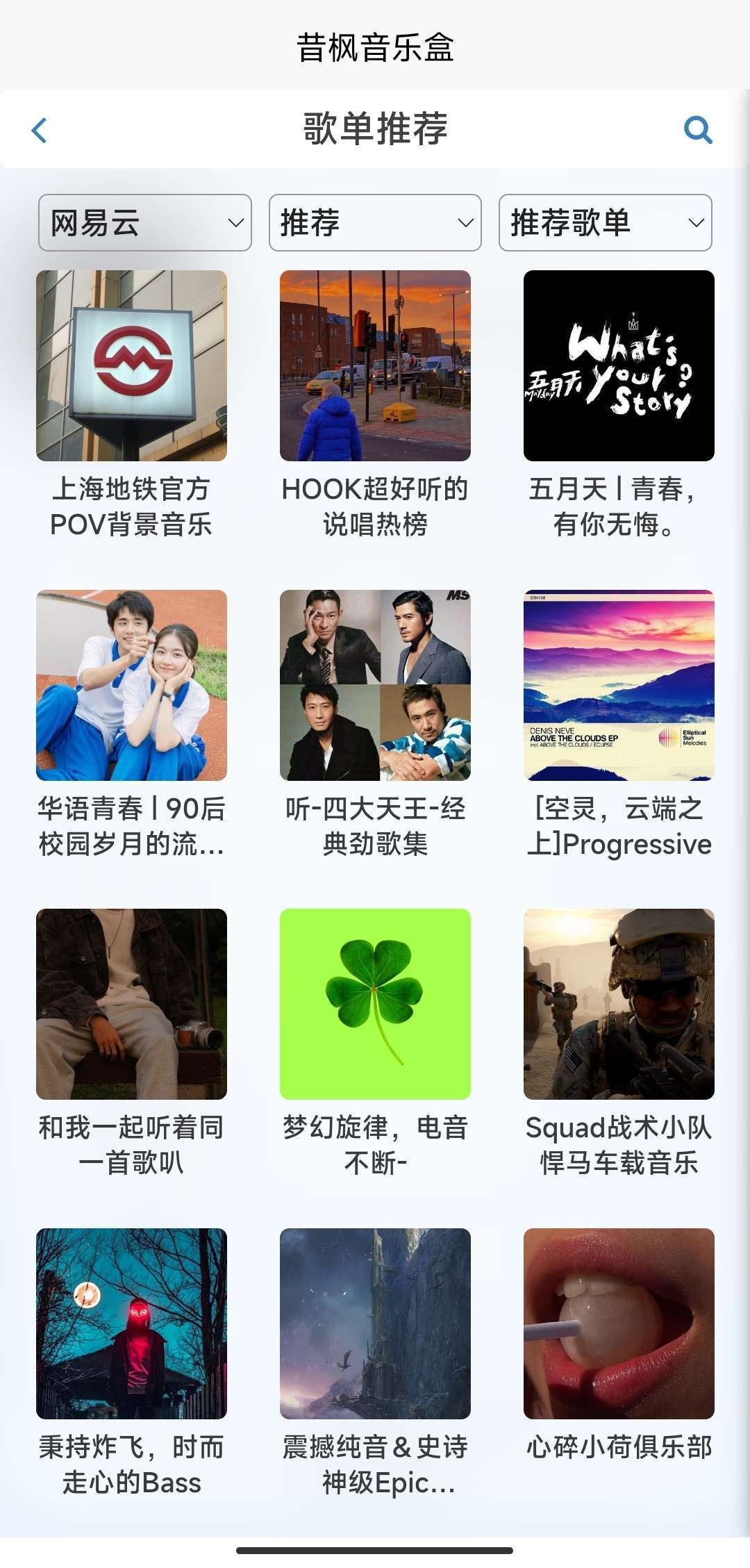Go back using the left arrow
This screenshot has height=1568, width=750.
[40, 130]
